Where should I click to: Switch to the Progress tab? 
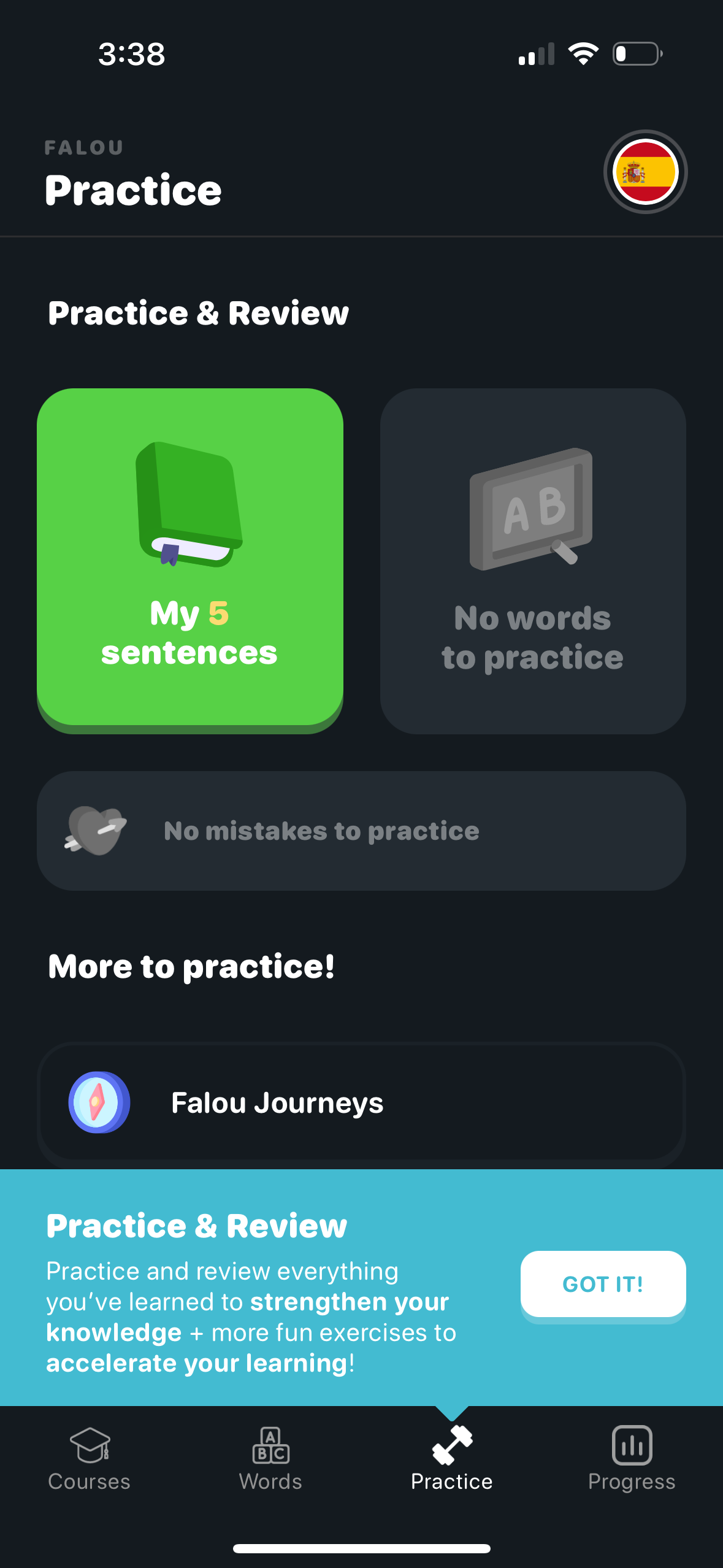[631, 1466]
